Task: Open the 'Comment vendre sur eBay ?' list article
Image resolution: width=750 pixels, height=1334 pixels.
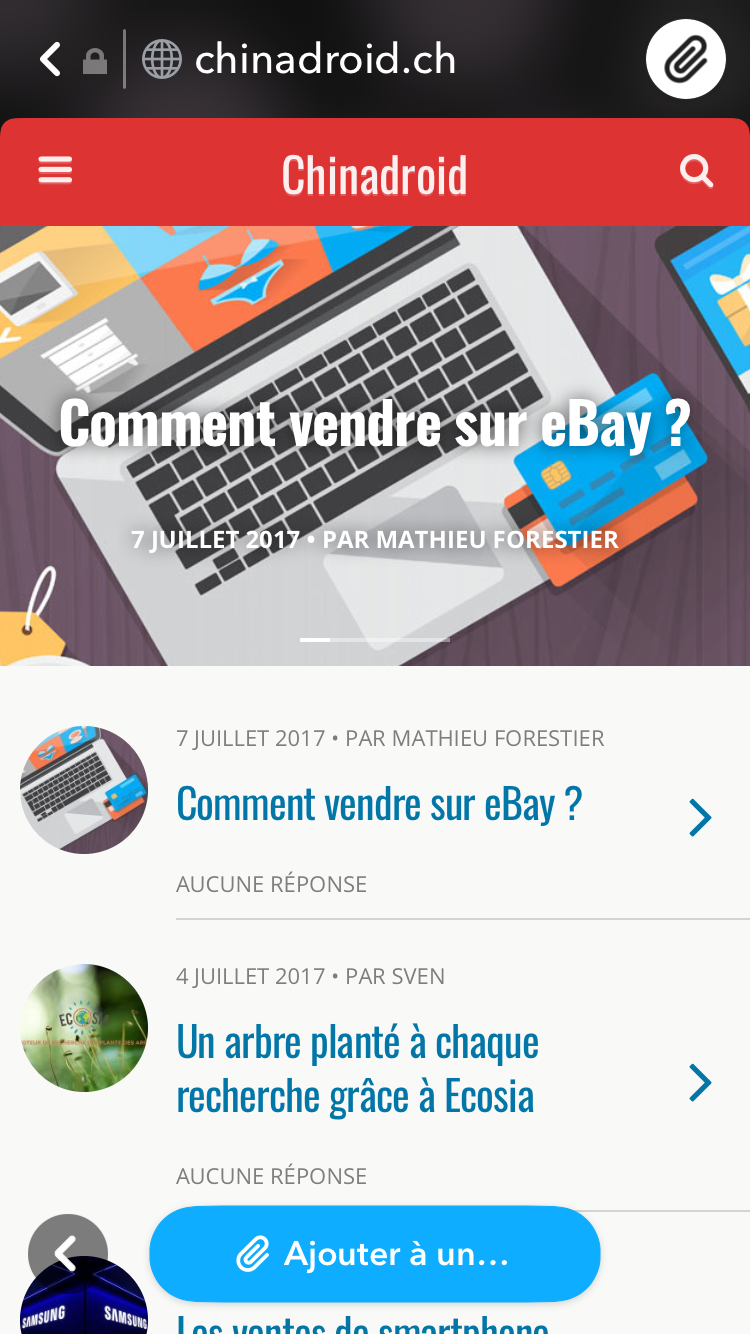Action: (379, 804)
